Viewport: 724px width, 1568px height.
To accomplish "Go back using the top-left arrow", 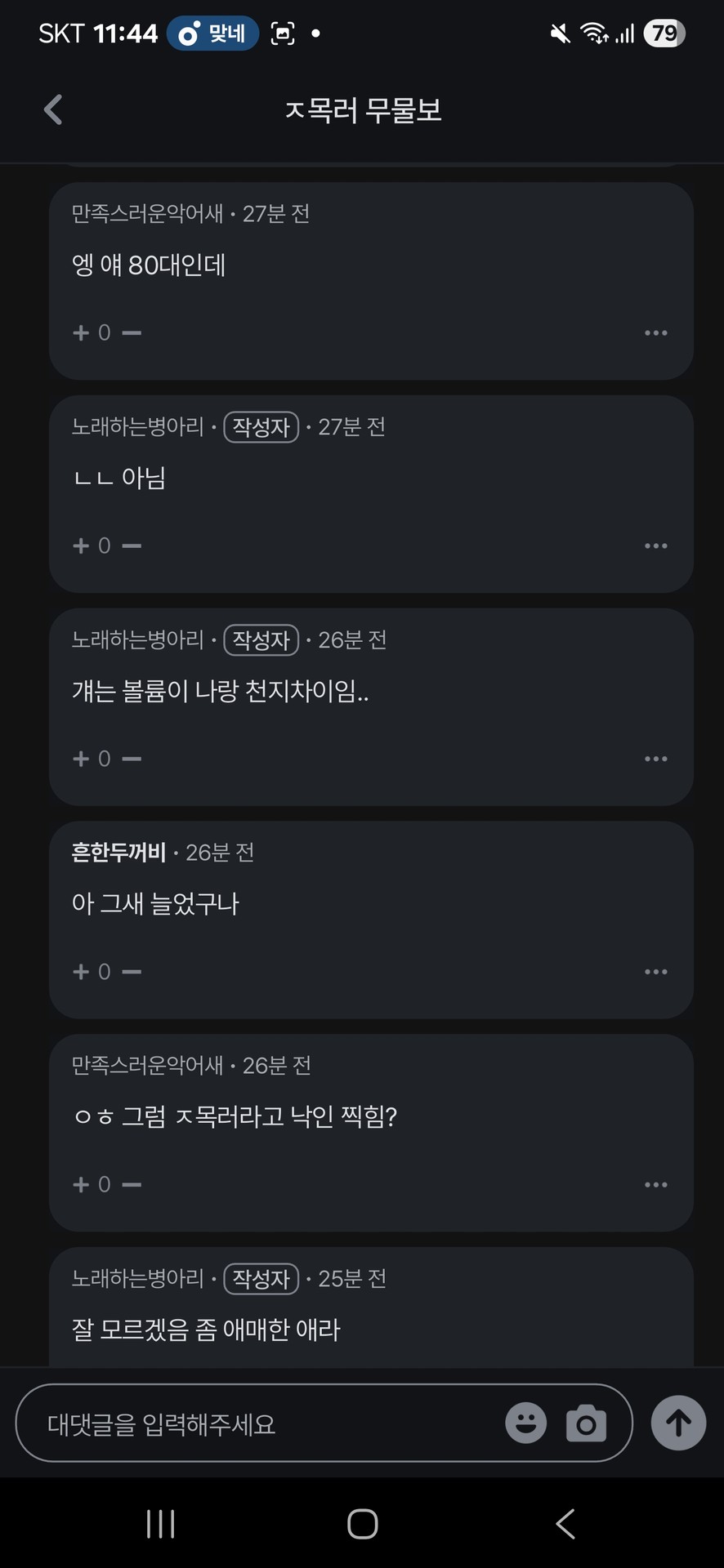I will pyautogui.click(x=53, y=109).
